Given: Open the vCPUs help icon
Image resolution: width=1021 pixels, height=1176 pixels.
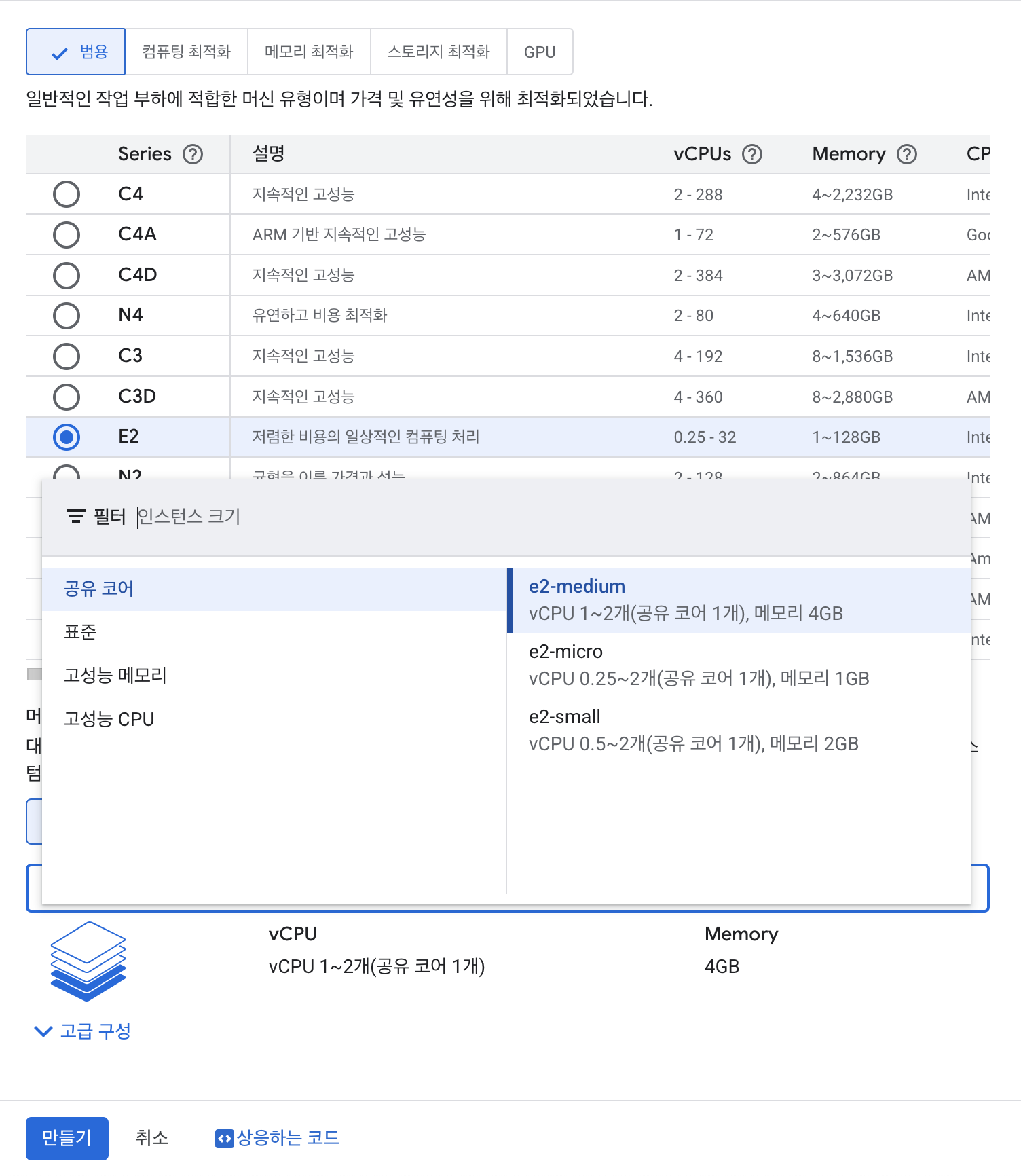Looking at the screenshot, I should [752, 155].
